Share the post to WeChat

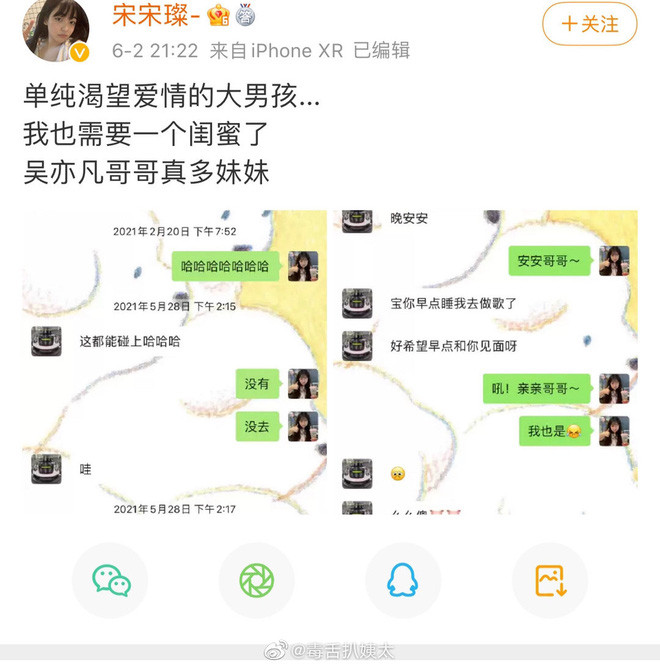point(111,580)
